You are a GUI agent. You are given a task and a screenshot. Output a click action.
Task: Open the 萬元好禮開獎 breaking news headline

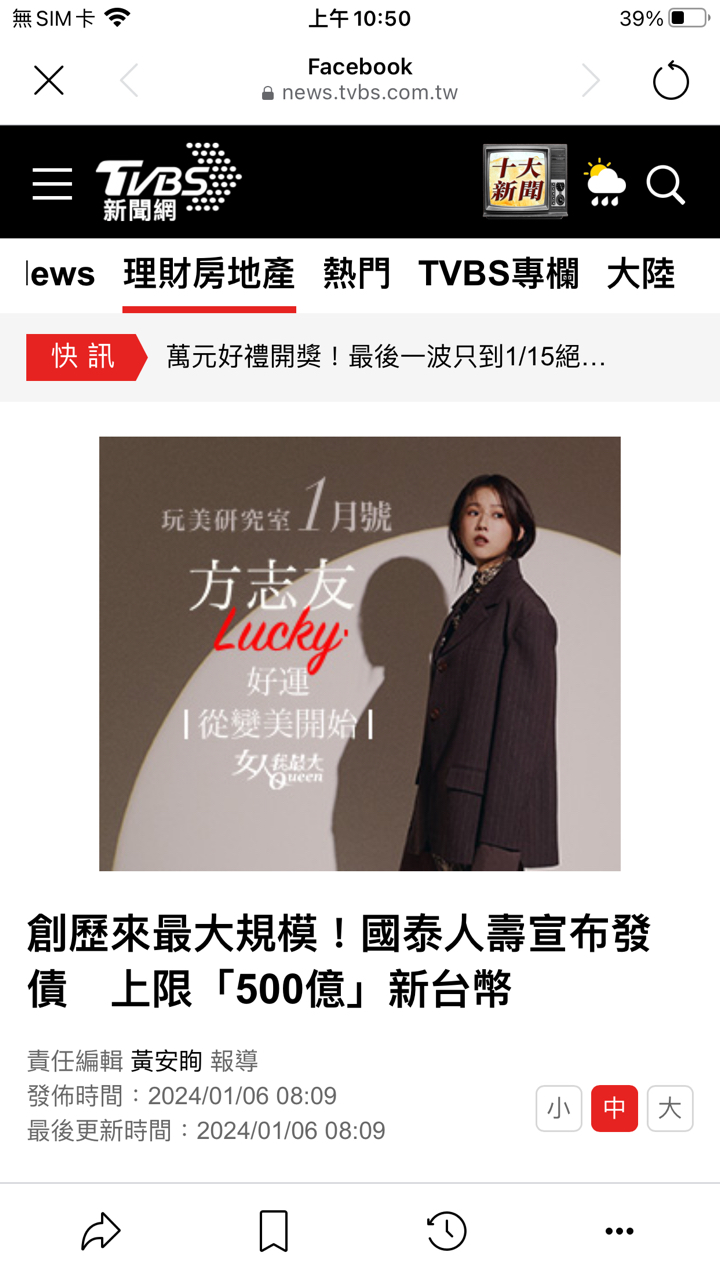[386, 357]
